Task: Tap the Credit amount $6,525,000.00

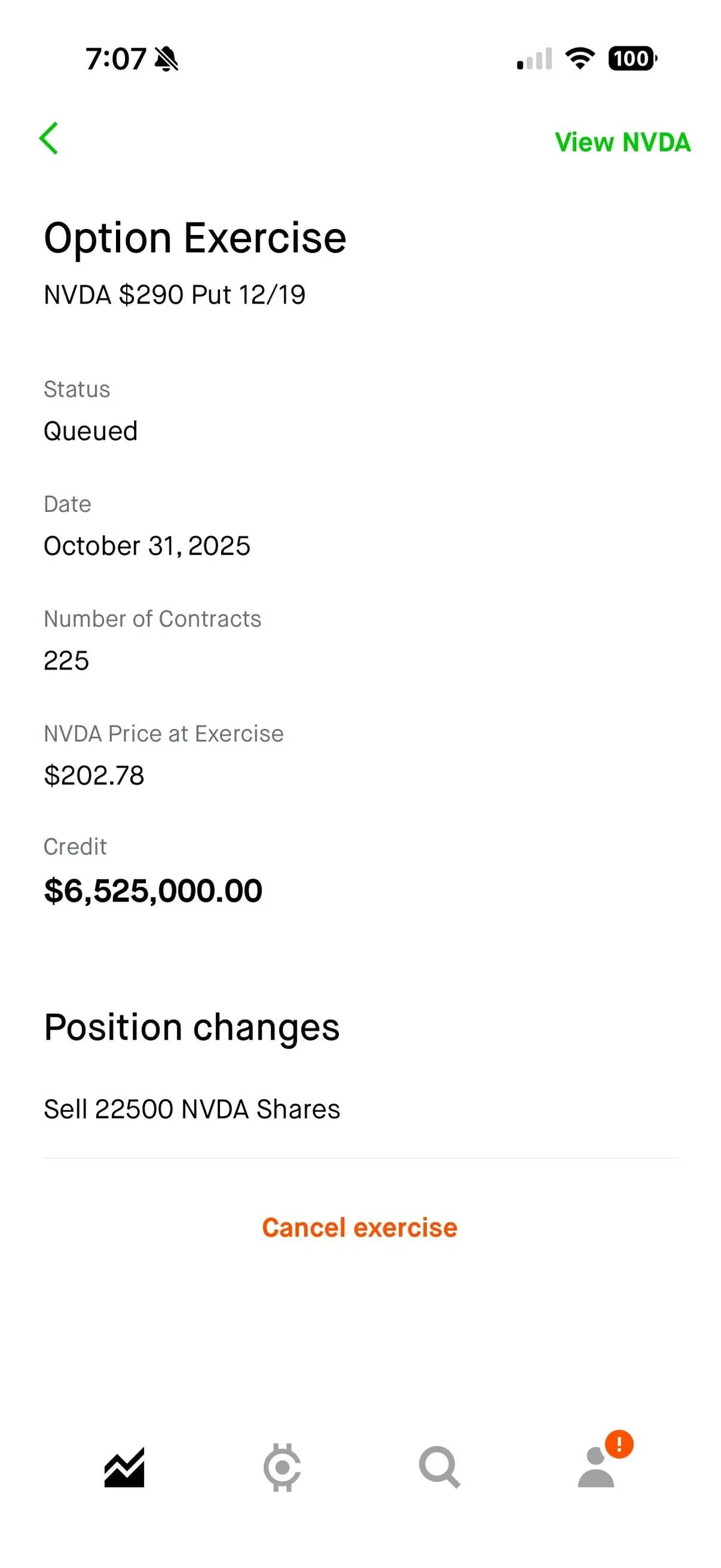Action: (152, 890)
